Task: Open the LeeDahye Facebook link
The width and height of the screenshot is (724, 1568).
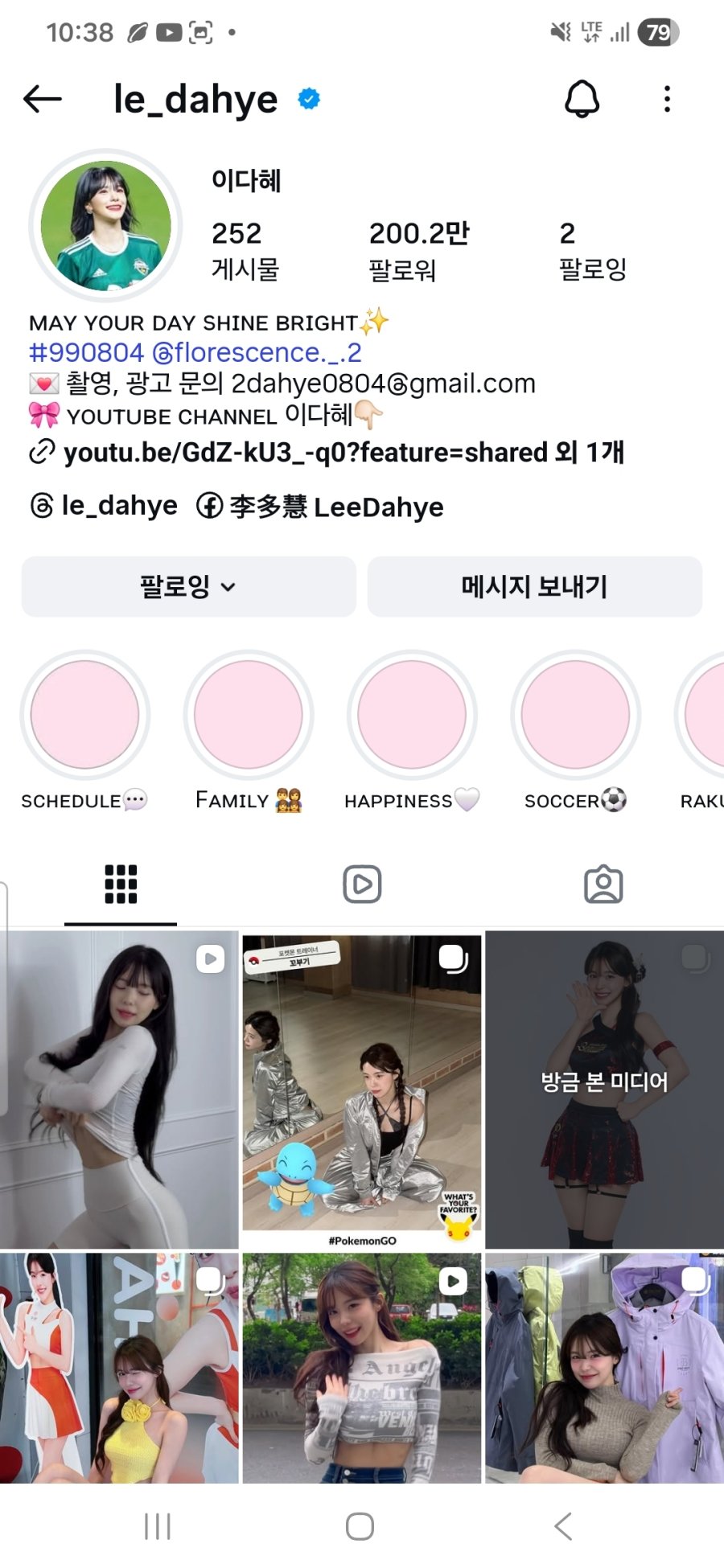Action: click(x=320, y=507)
